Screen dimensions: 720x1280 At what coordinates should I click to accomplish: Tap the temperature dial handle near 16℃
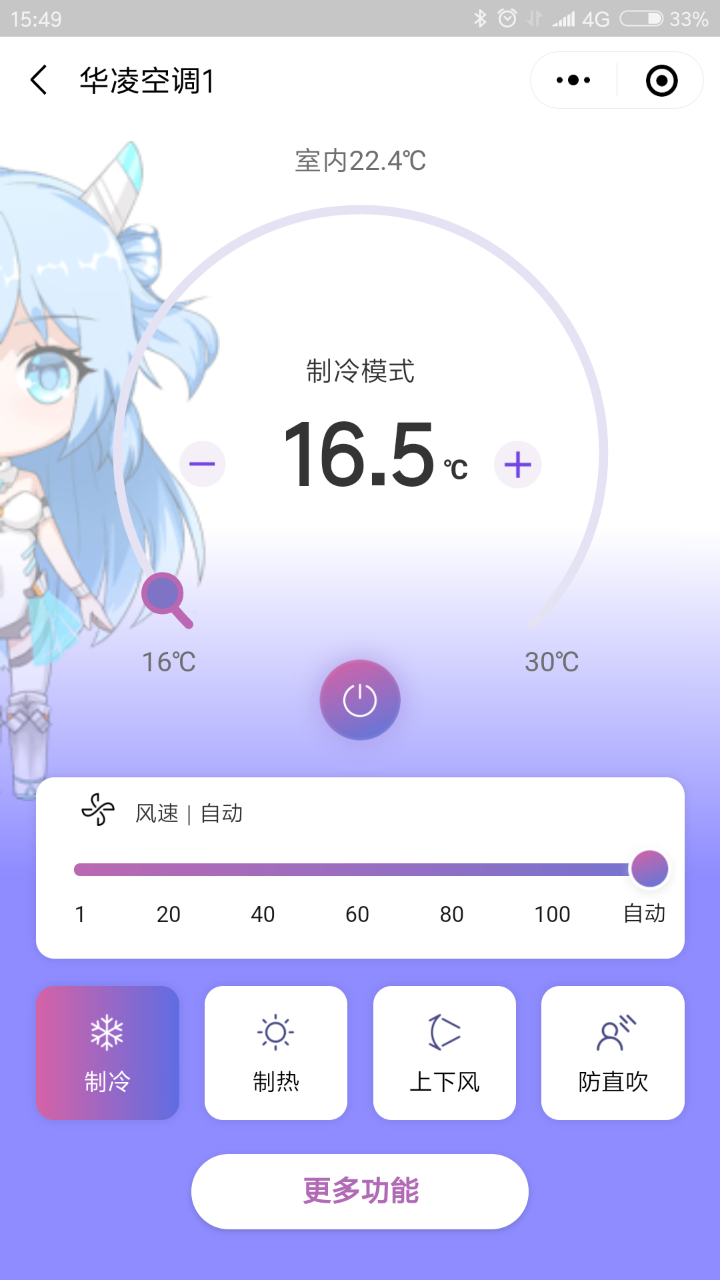click(x=162, y=594)
